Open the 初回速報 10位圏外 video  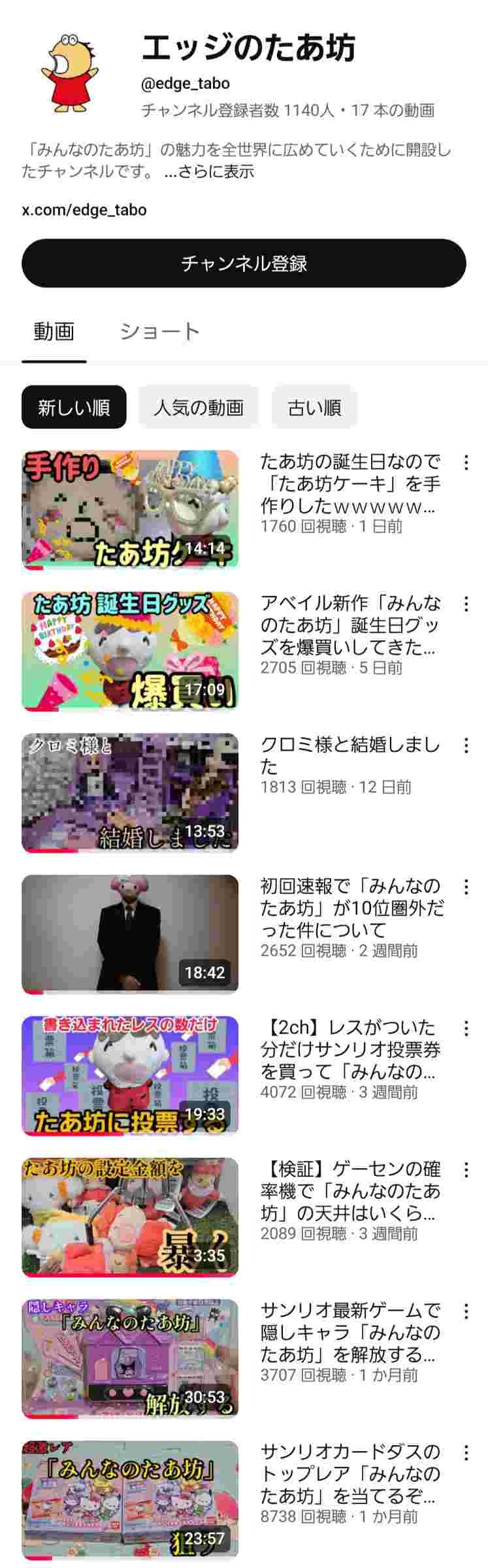pyautogui.click(x=130, y=934)
